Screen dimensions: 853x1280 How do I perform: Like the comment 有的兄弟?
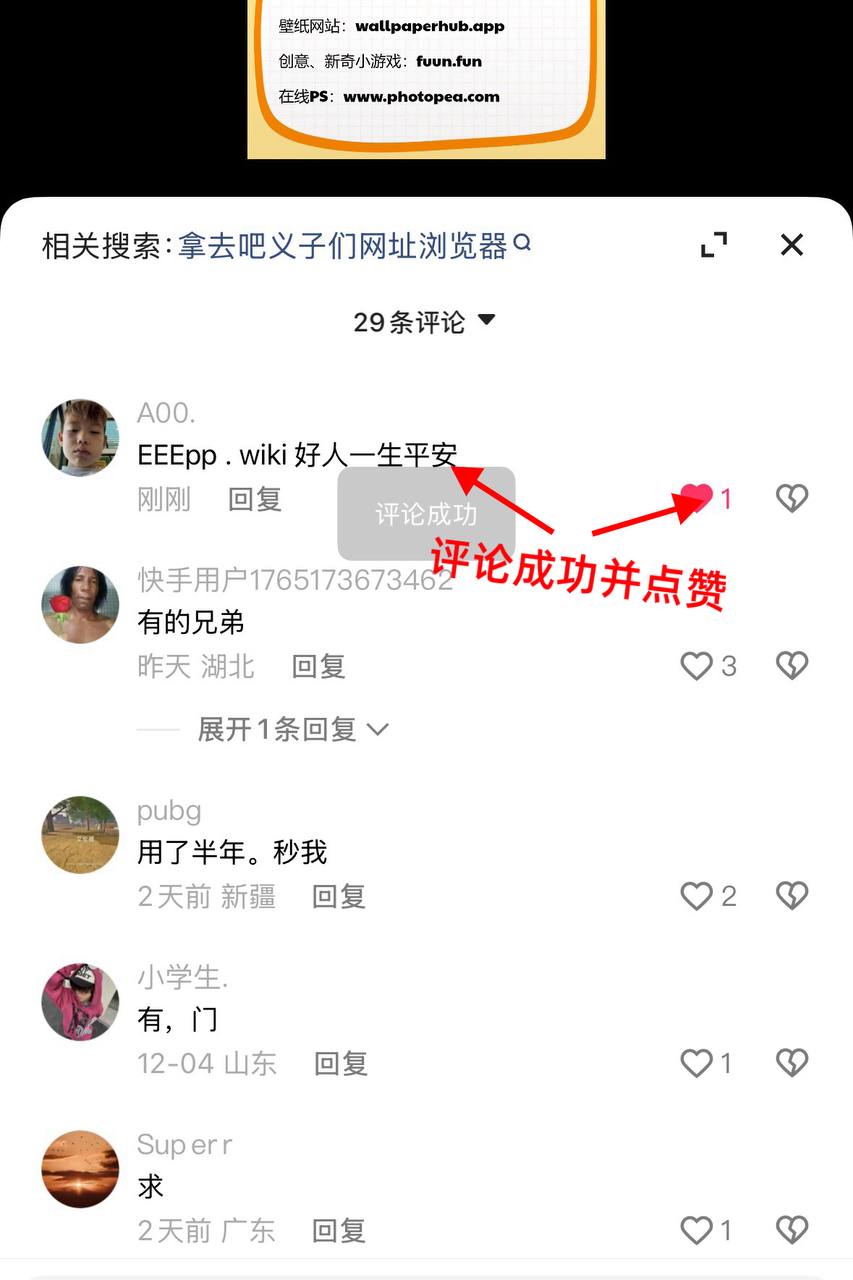tap(697, 666)
